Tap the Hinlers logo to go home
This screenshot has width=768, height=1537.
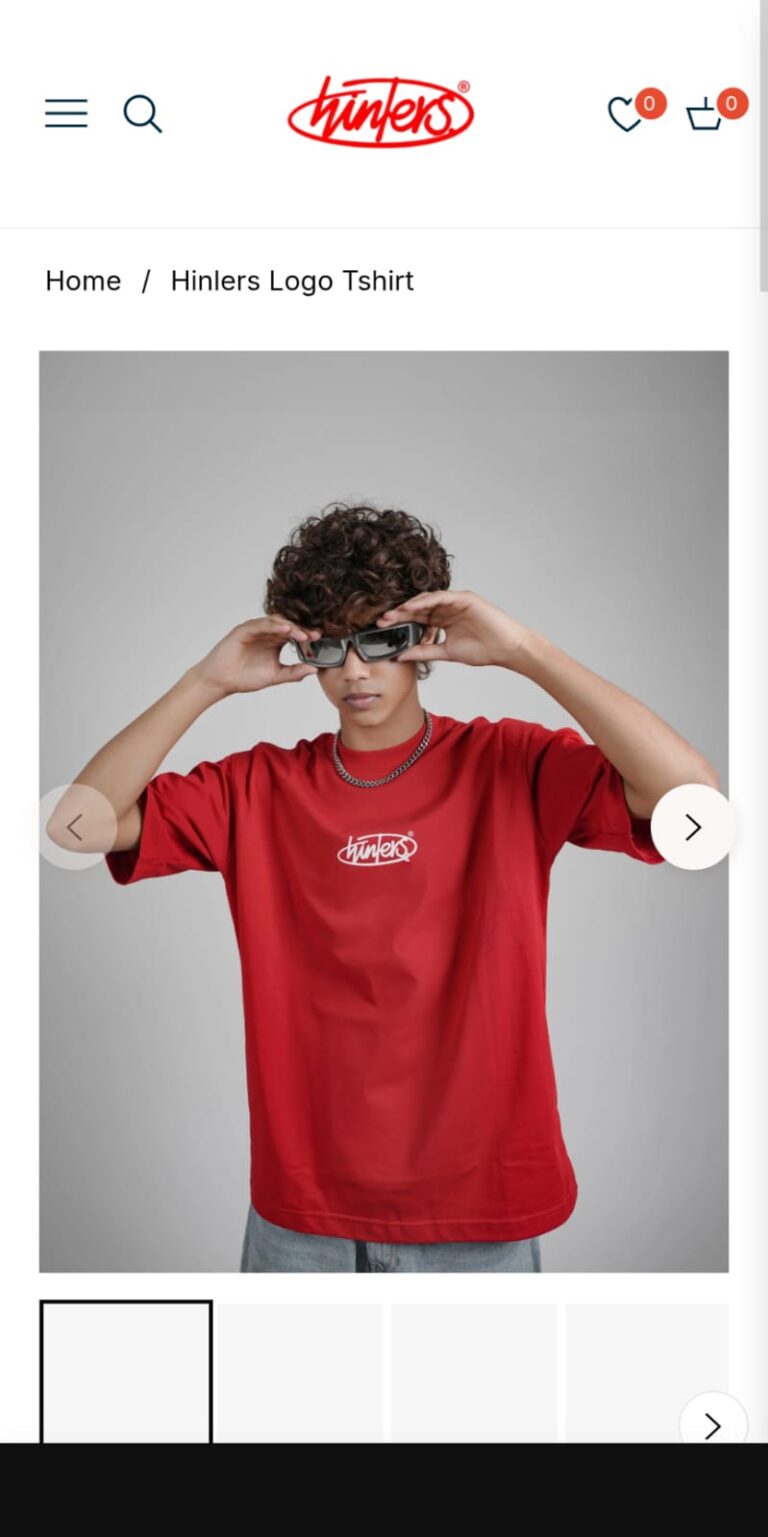[x=381, y=112]
